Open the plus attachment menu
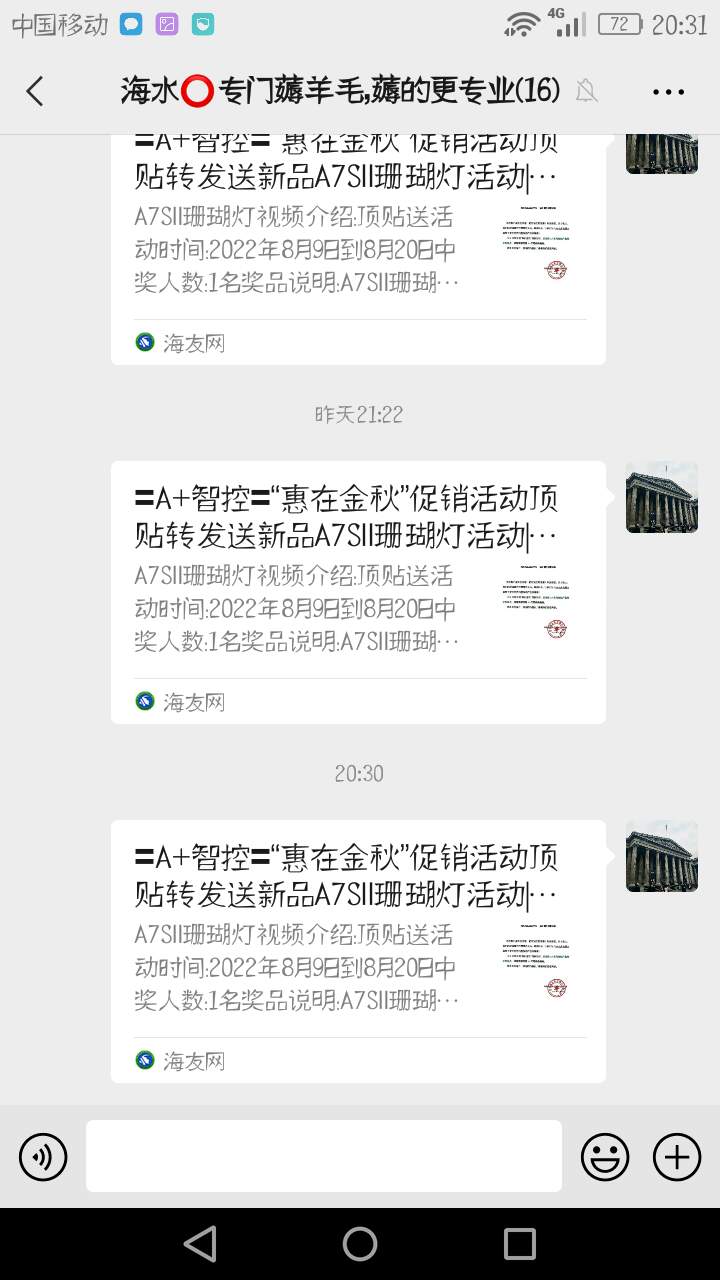720x1280 pixels. pos(677,1158)
